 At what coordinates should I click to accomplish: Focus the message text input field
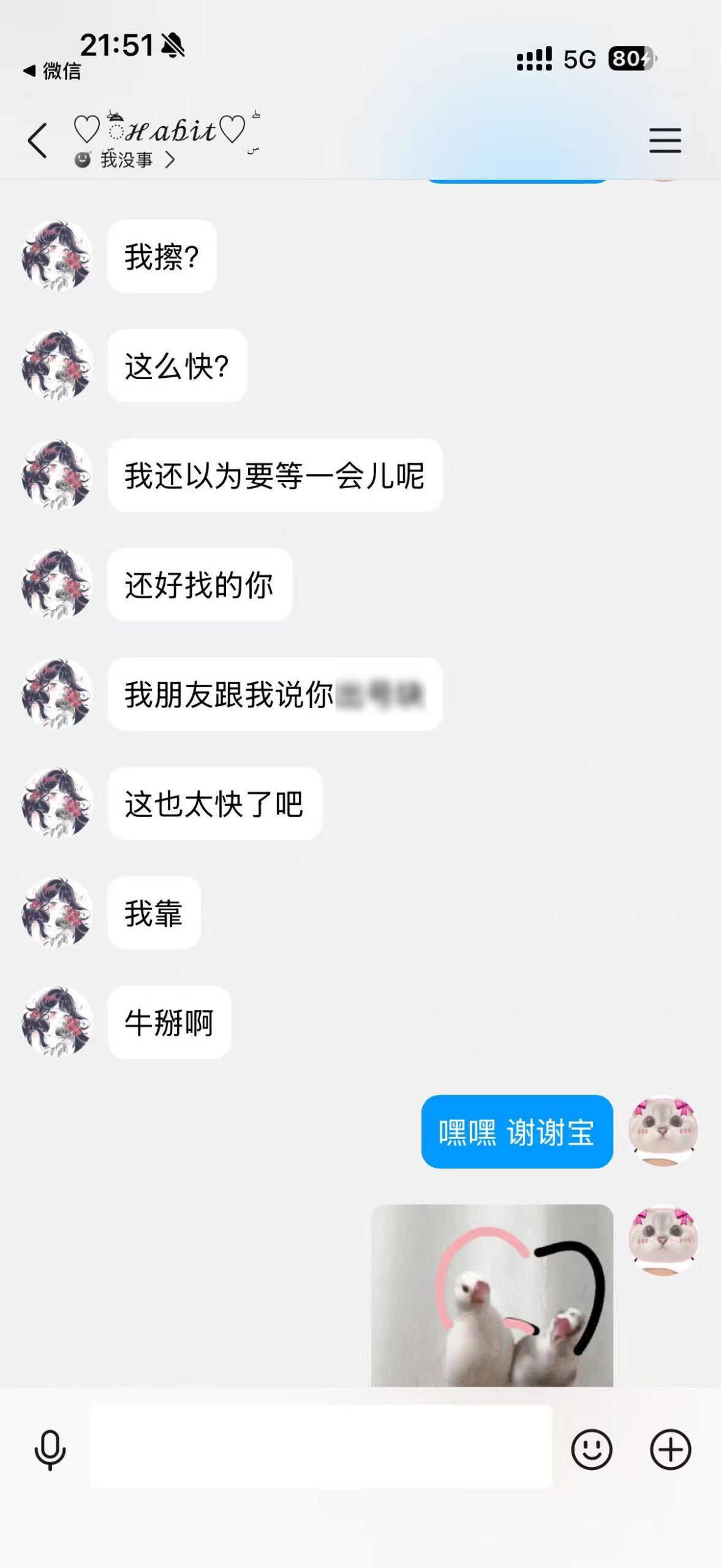coord(320,1447)
